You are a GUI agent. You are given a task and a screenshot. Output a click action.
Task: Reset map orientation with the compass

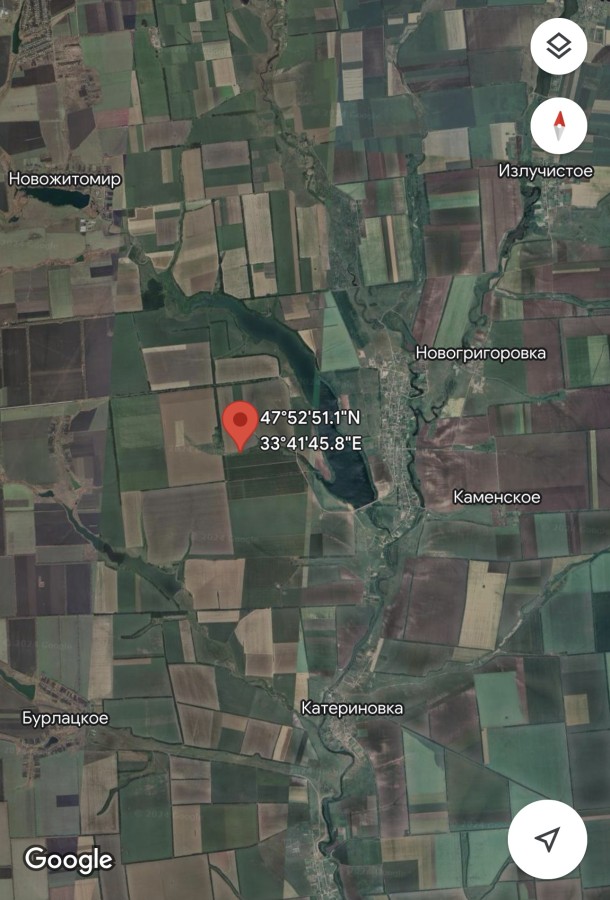pyautogui.click(x=558, y=127)
